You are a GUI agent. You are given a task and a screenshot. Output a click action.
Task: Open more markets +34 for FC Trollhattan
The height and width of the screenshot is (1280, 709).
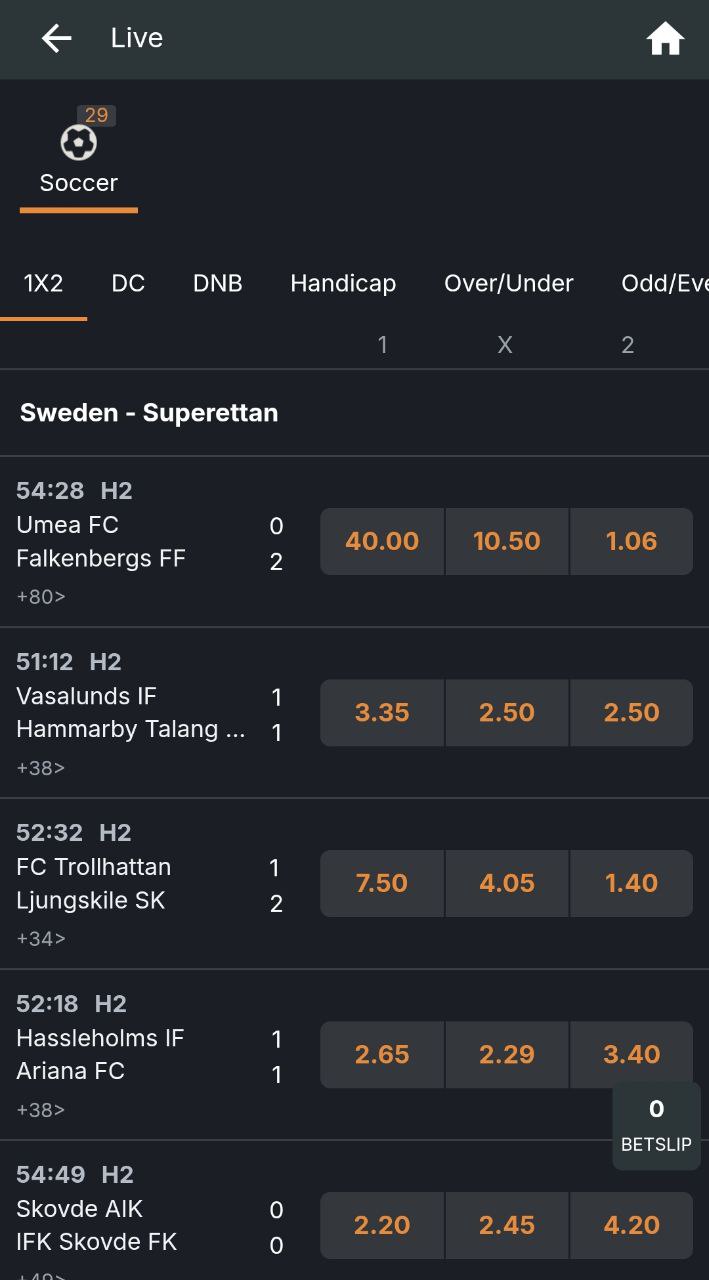point(41,939)
